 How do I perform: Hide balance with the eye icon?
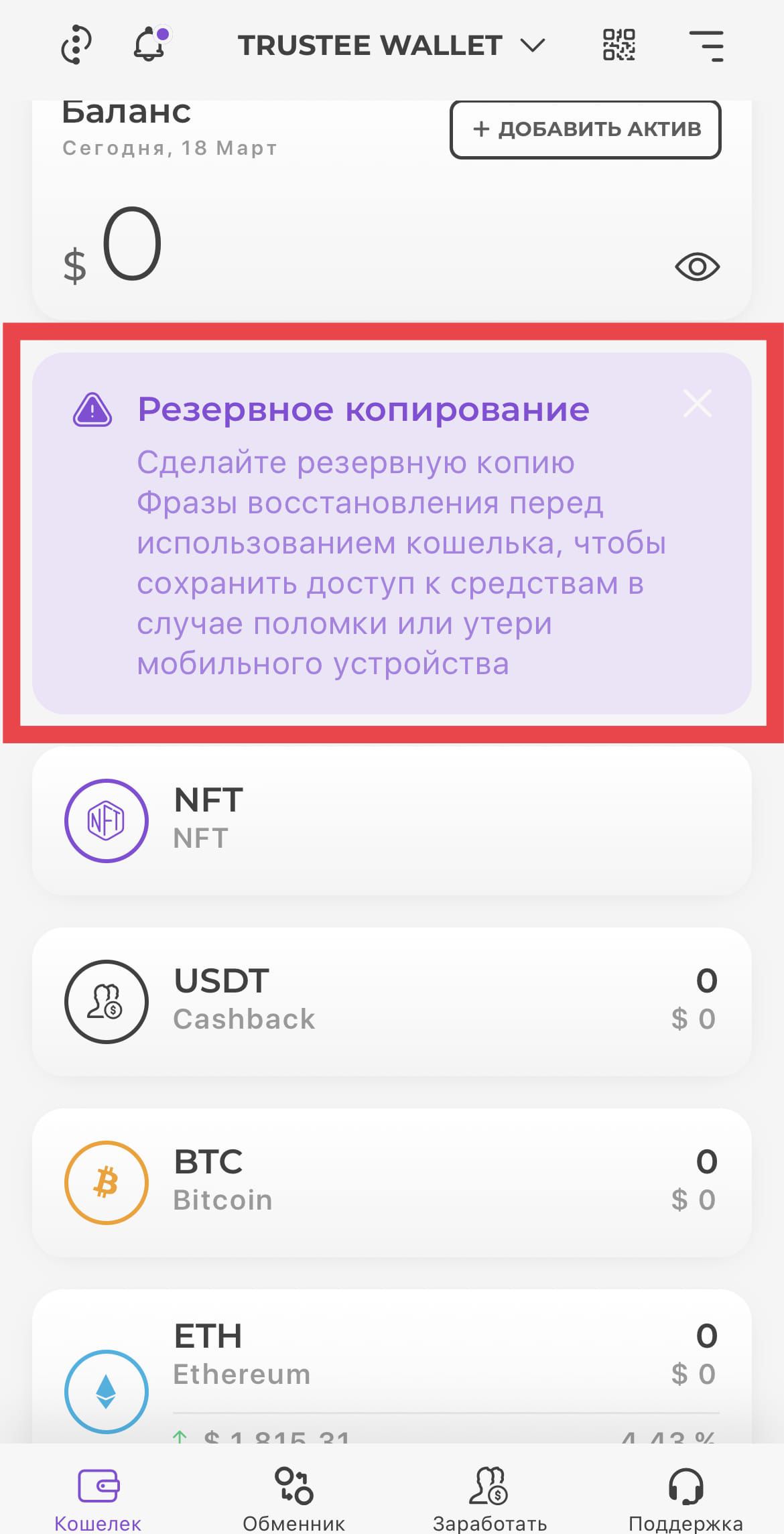click(x=697, y=267)
